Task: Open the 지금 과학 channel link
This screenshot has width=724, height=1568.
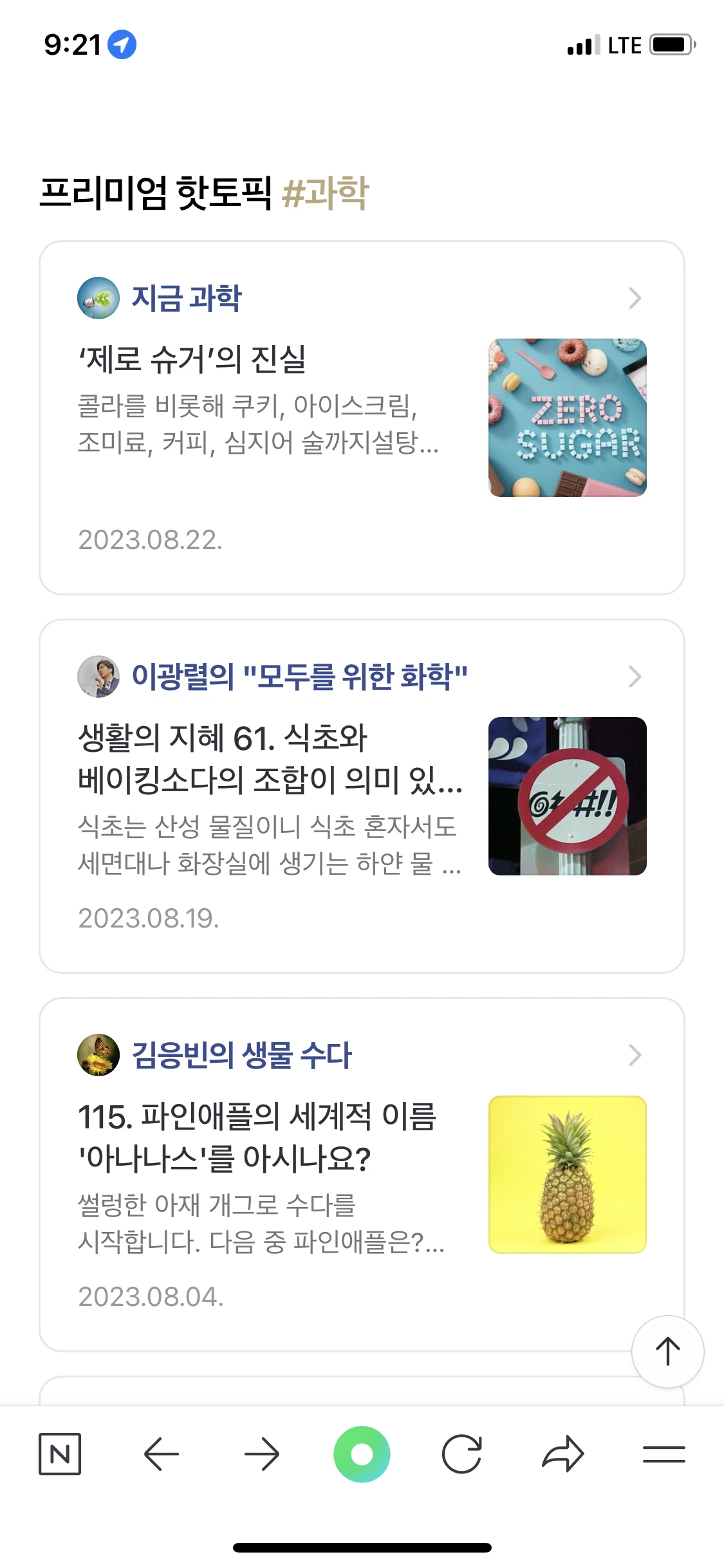Action: 186,299
